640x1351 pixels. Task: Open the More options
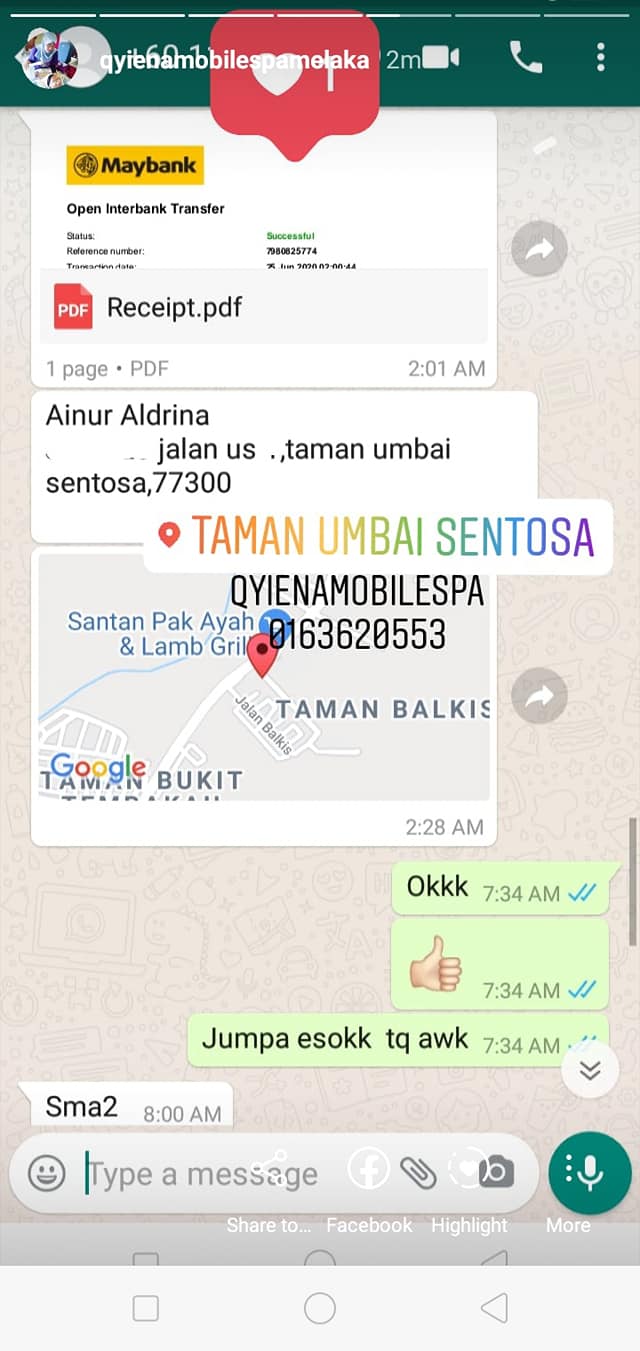(x=568, y=1194)
